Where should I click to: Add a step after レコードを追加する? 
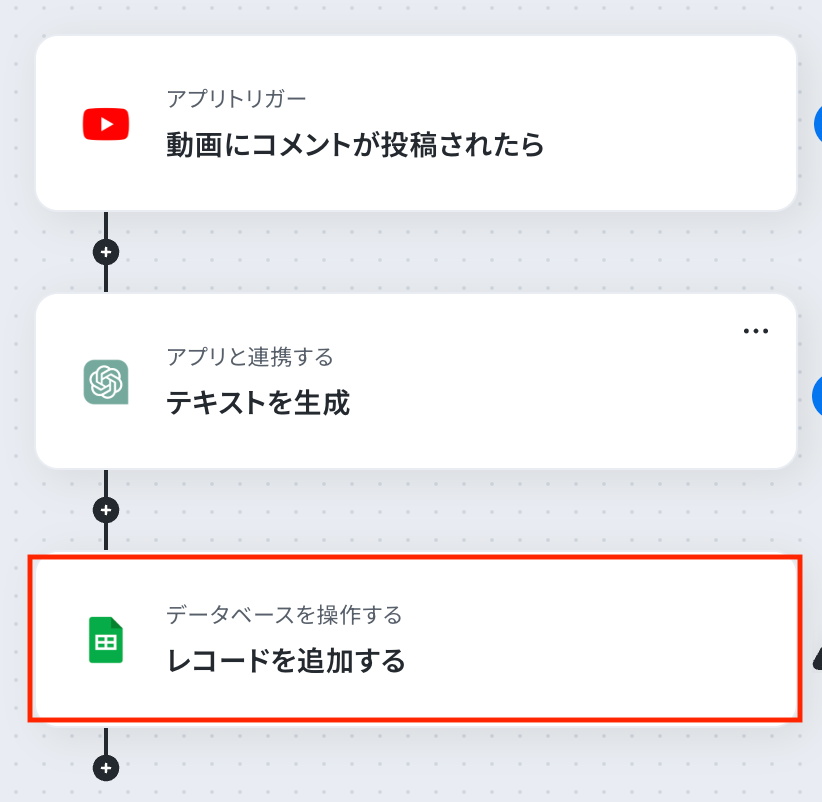pyautogui.click(x=106, y=768)
